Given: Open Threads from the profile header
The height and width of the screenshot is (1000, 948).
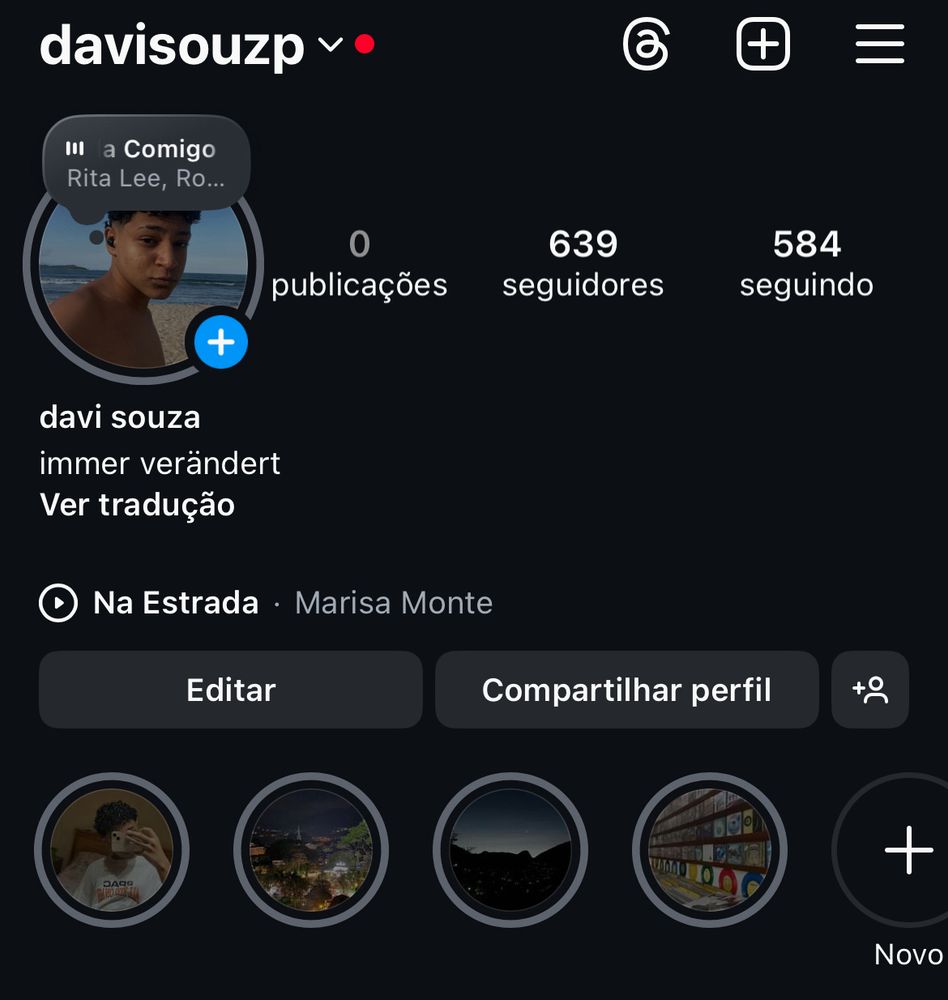Looking at the screenshot, I should coord(646,45).
